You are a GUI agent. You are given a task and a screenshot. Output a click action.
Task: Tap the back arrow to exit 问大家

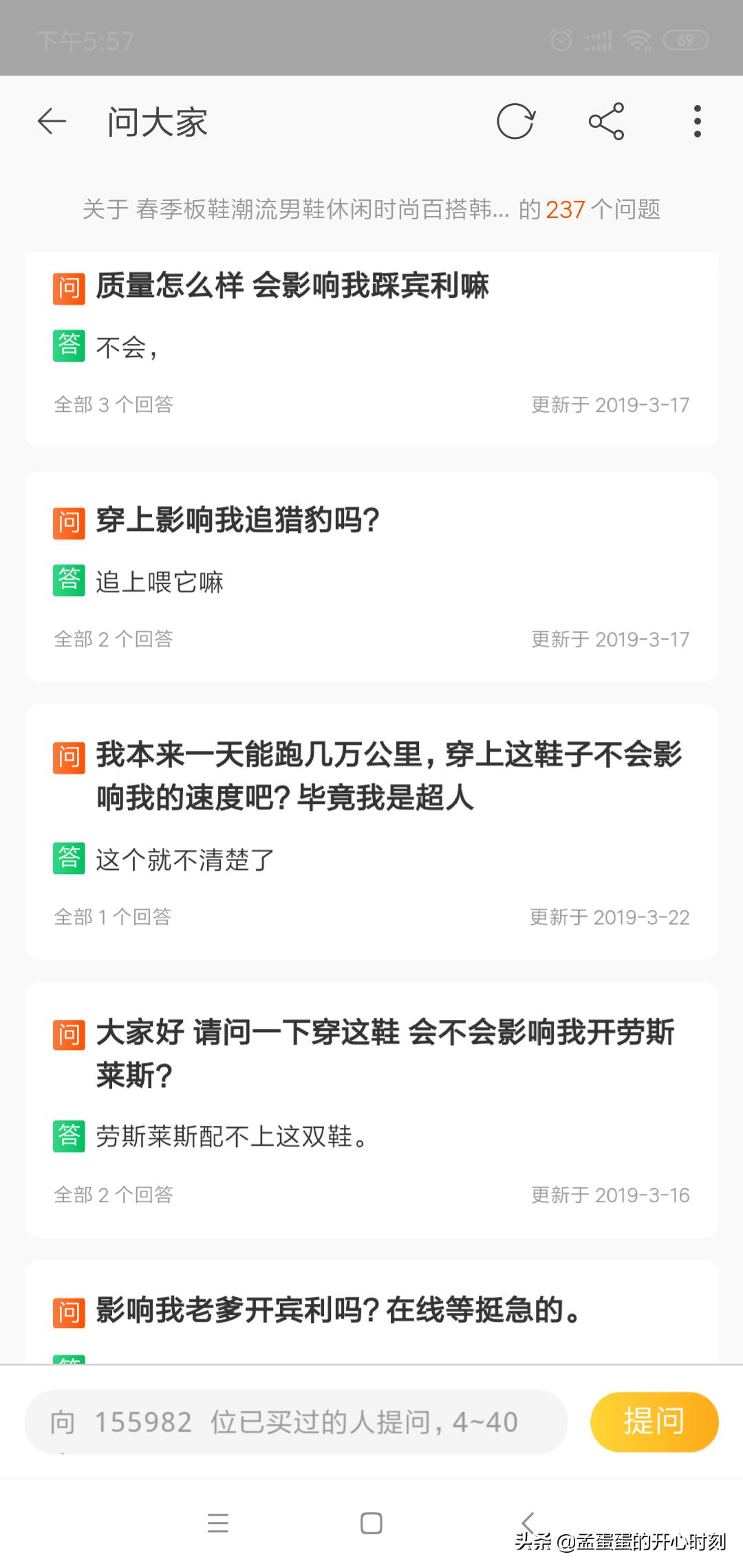click(x=52, y=121)
